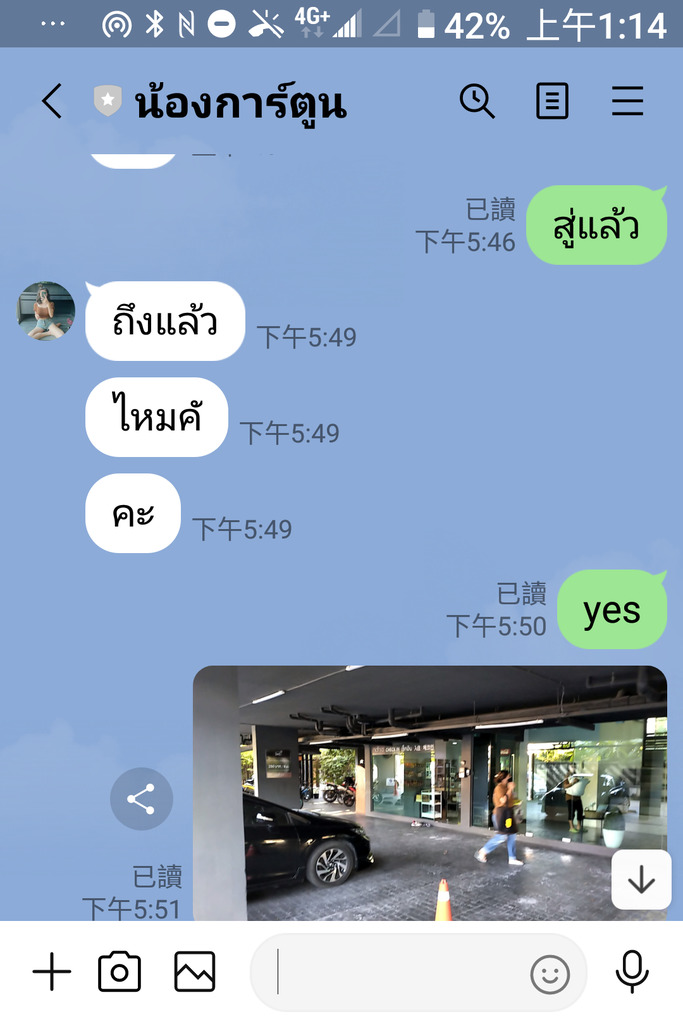Launch the camera from chat bar
Screen dimensions: 683x1024
click(119, 972)
